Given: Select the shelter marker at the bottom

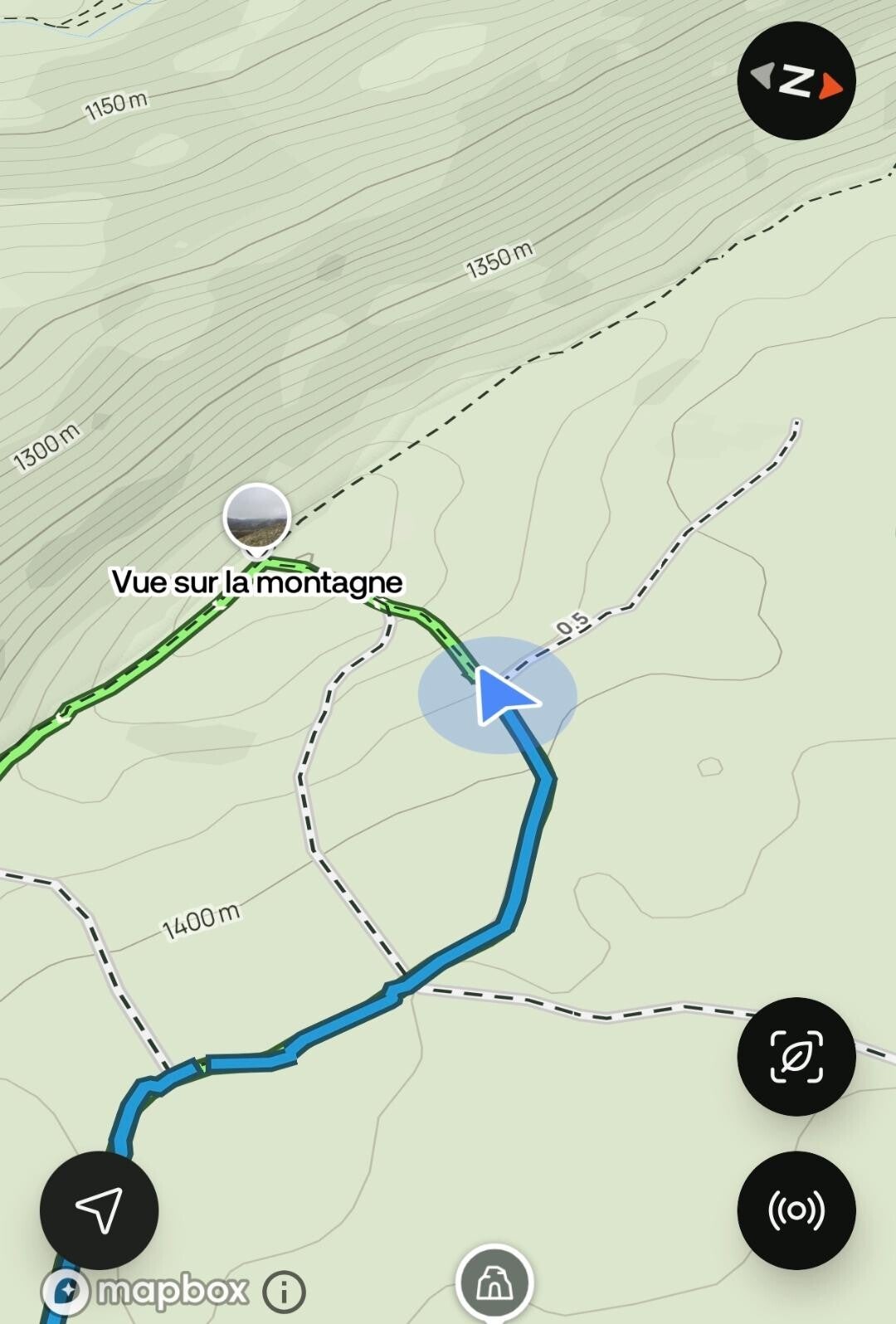Looking at the screenshot, I should pyautogui.click(x=494, y=1284).
